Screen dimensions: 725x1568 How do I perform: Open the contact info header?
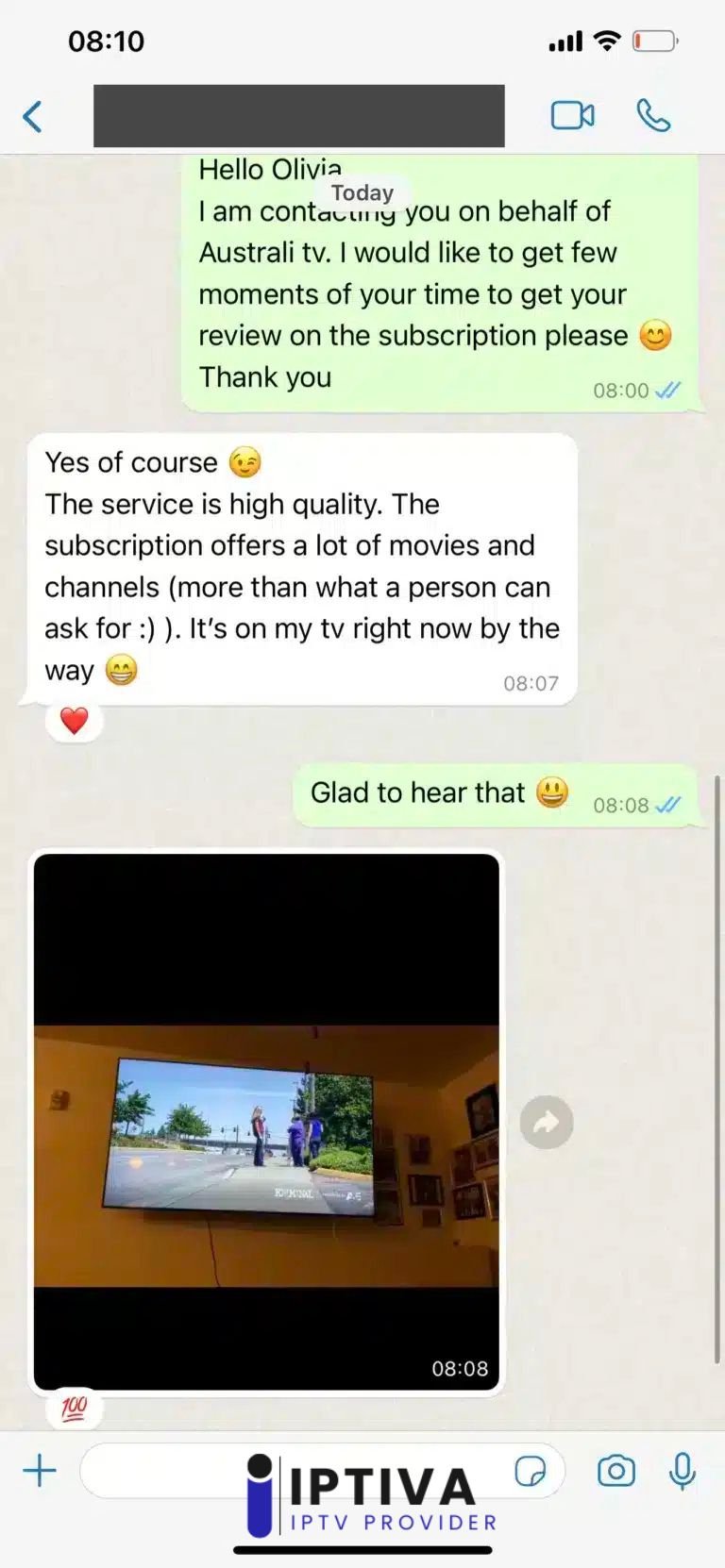tap(298, 116)
